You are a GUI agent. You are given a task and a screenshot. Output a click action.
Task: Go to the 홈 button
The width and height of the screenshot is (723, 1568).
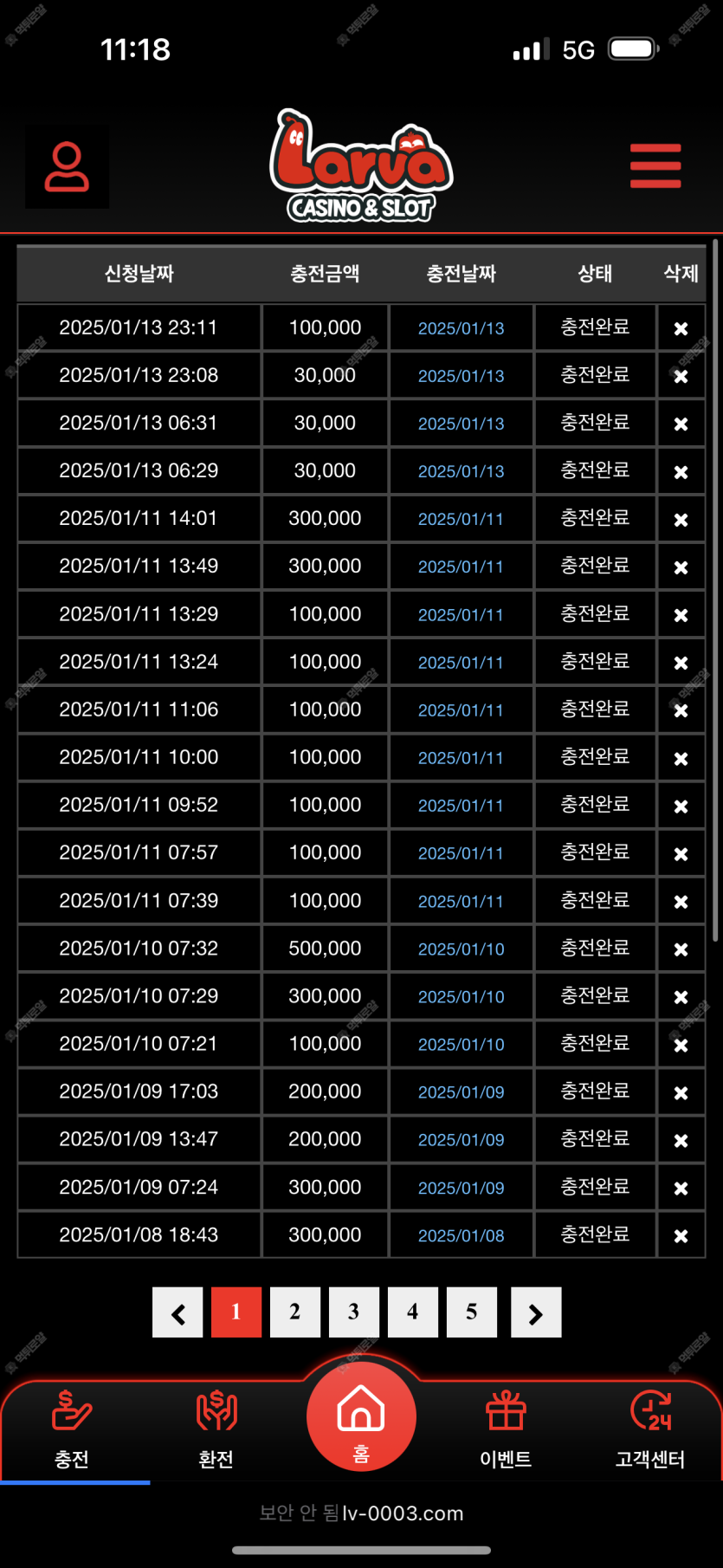coord(361,1416)
